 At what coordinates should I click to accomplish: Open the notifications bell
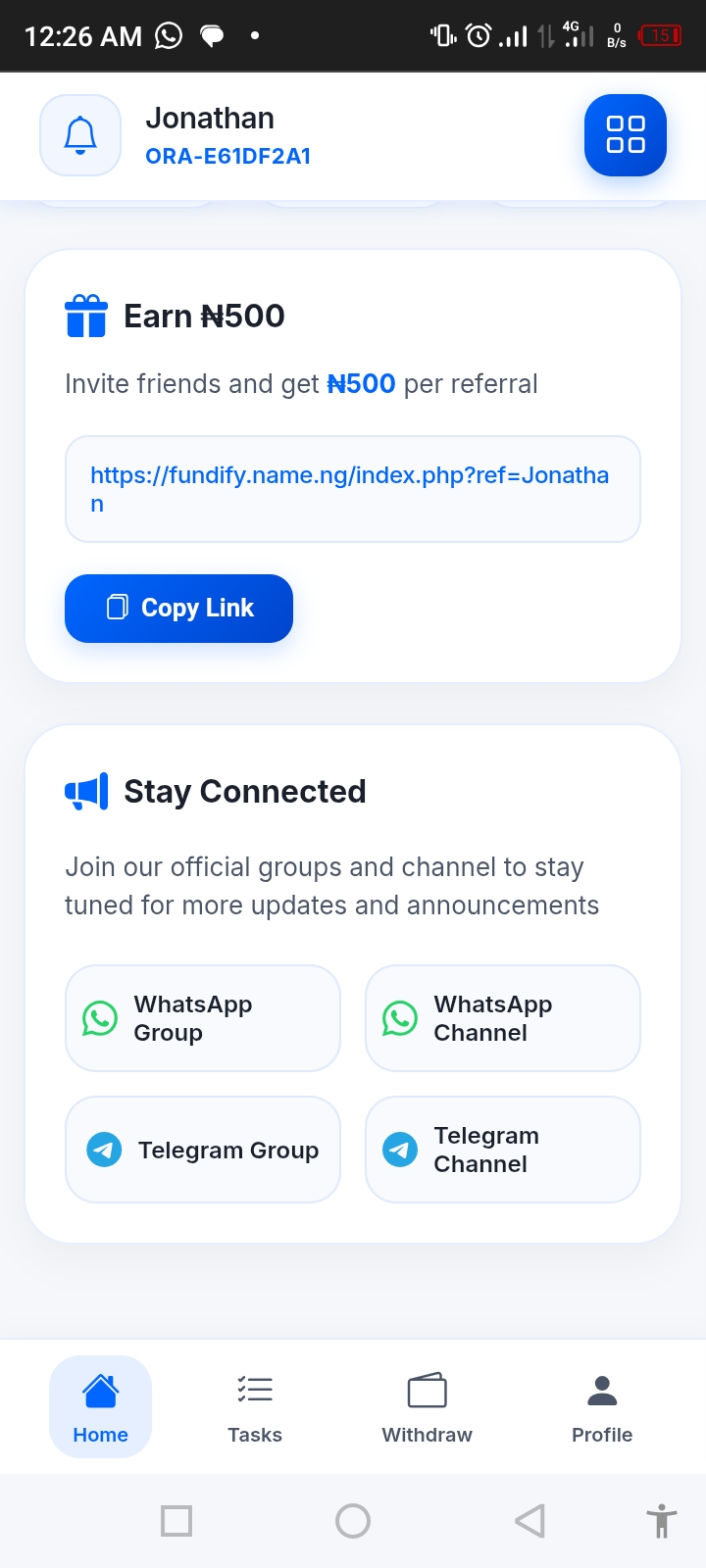coord(80,135)
